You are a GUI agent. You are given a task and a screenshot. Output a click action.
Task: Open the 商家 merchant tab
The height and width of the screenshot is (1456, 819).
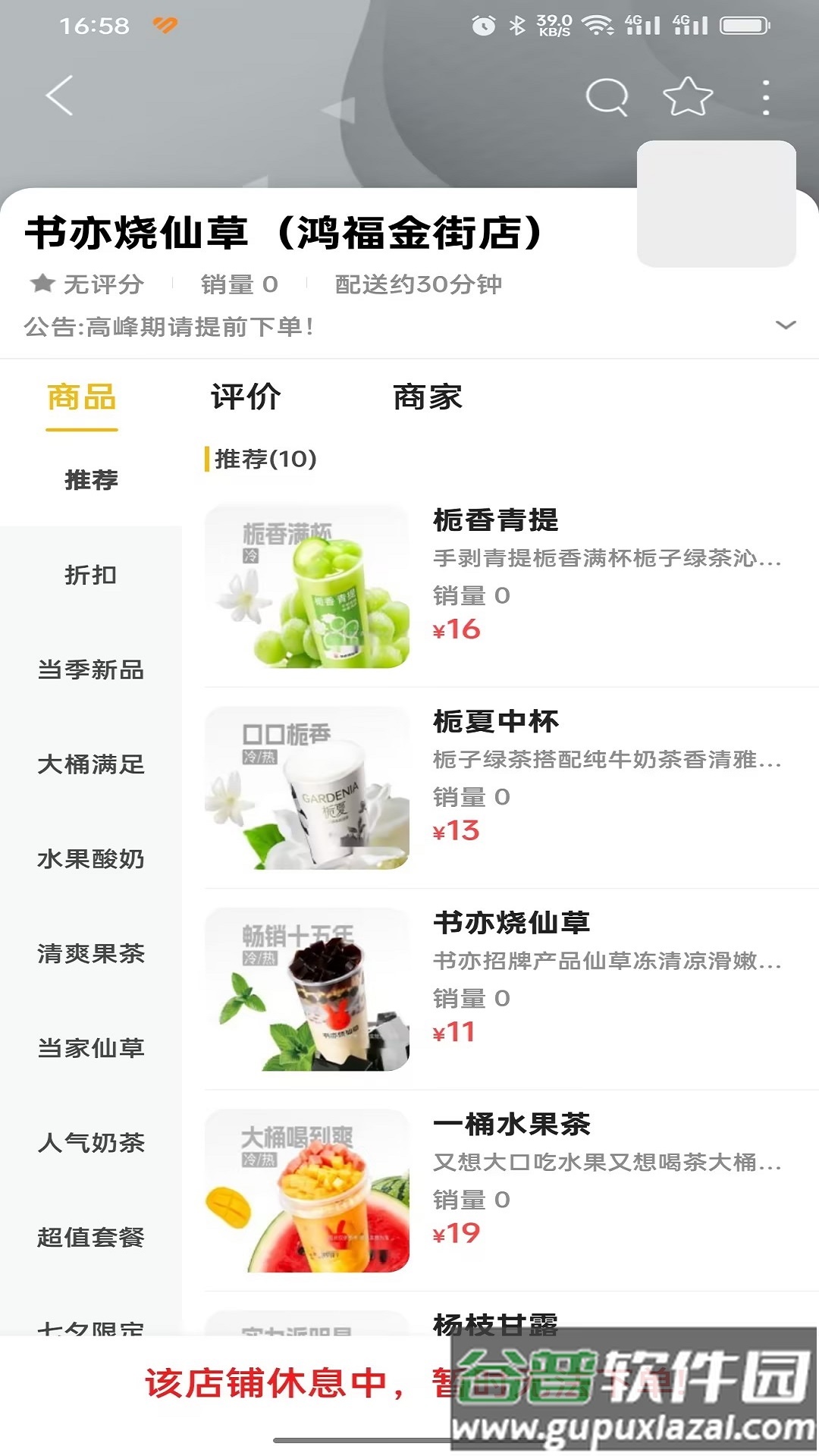[427, 397]
